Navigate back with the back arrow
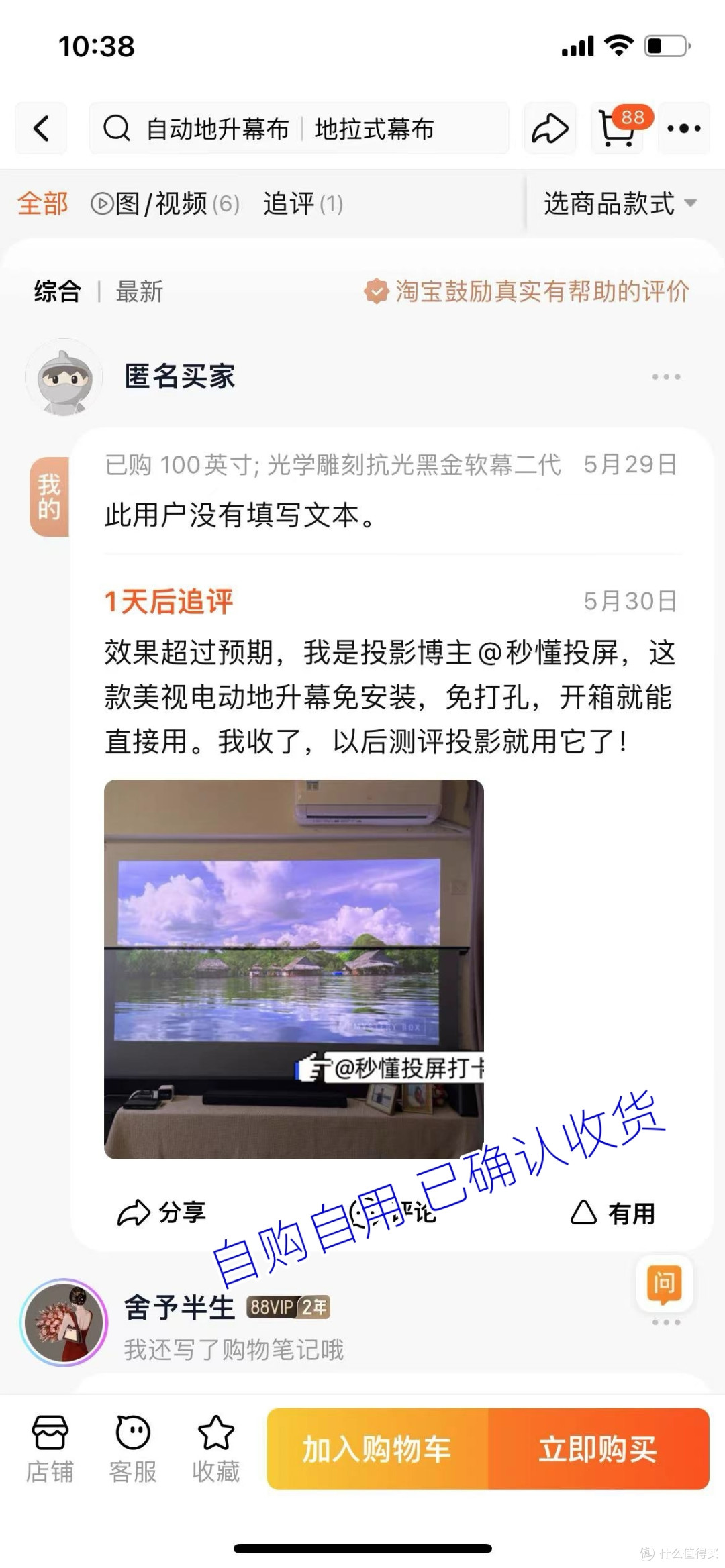Viewport: 725px width, 1568px height. tap(40, 128)
